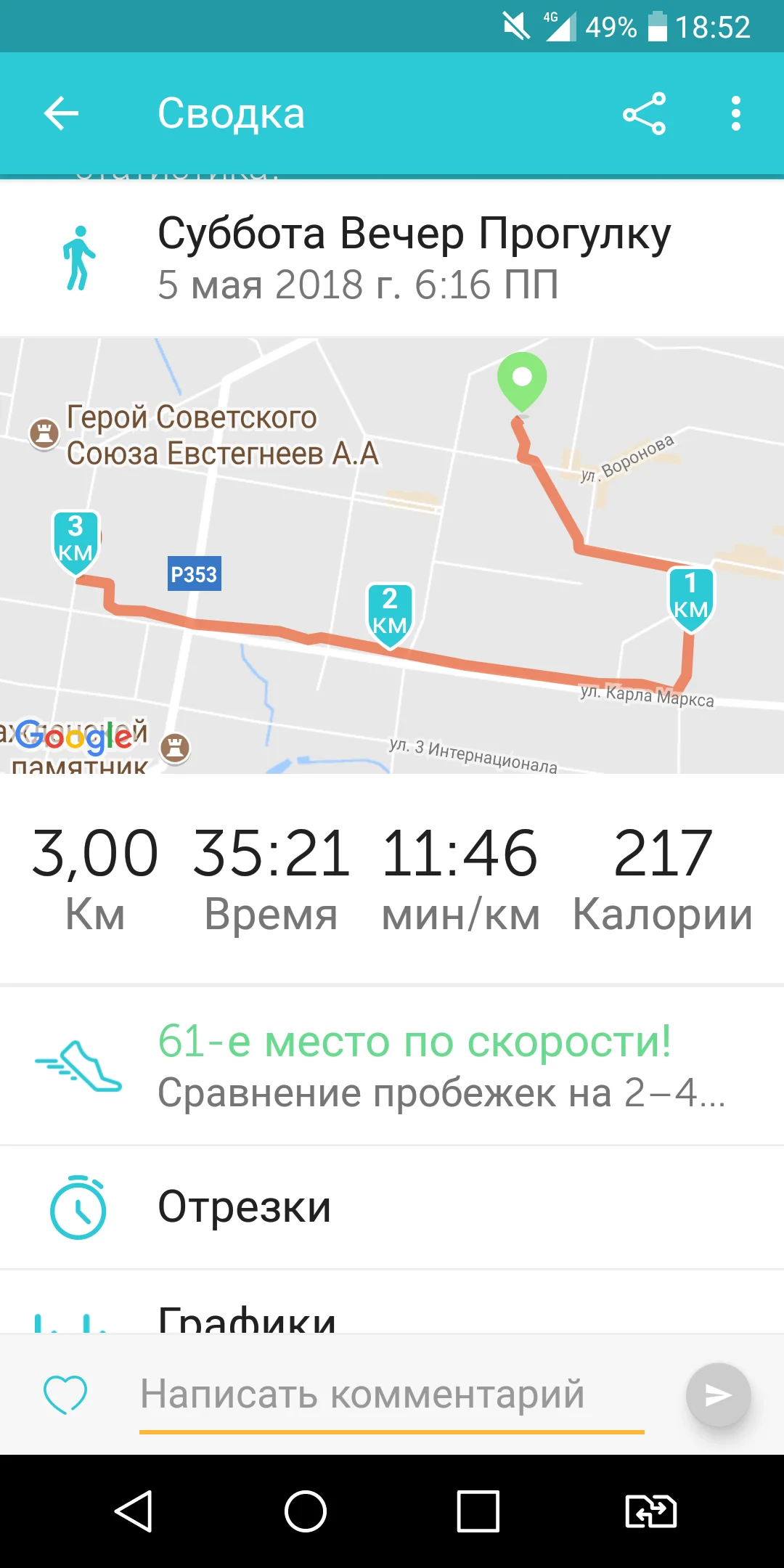Send the comment
The width and height of the screenshot is (784, 1568).
(x=718, y=1395)
